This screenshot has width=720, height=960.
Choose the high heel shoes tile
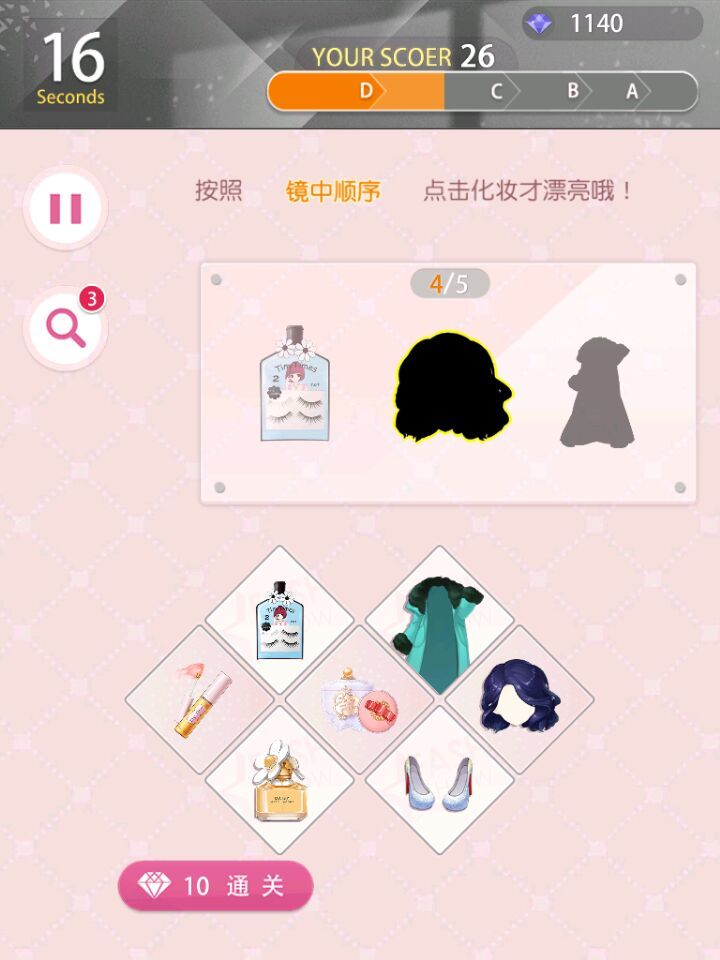pyautogui.click(x=439, y=782)
